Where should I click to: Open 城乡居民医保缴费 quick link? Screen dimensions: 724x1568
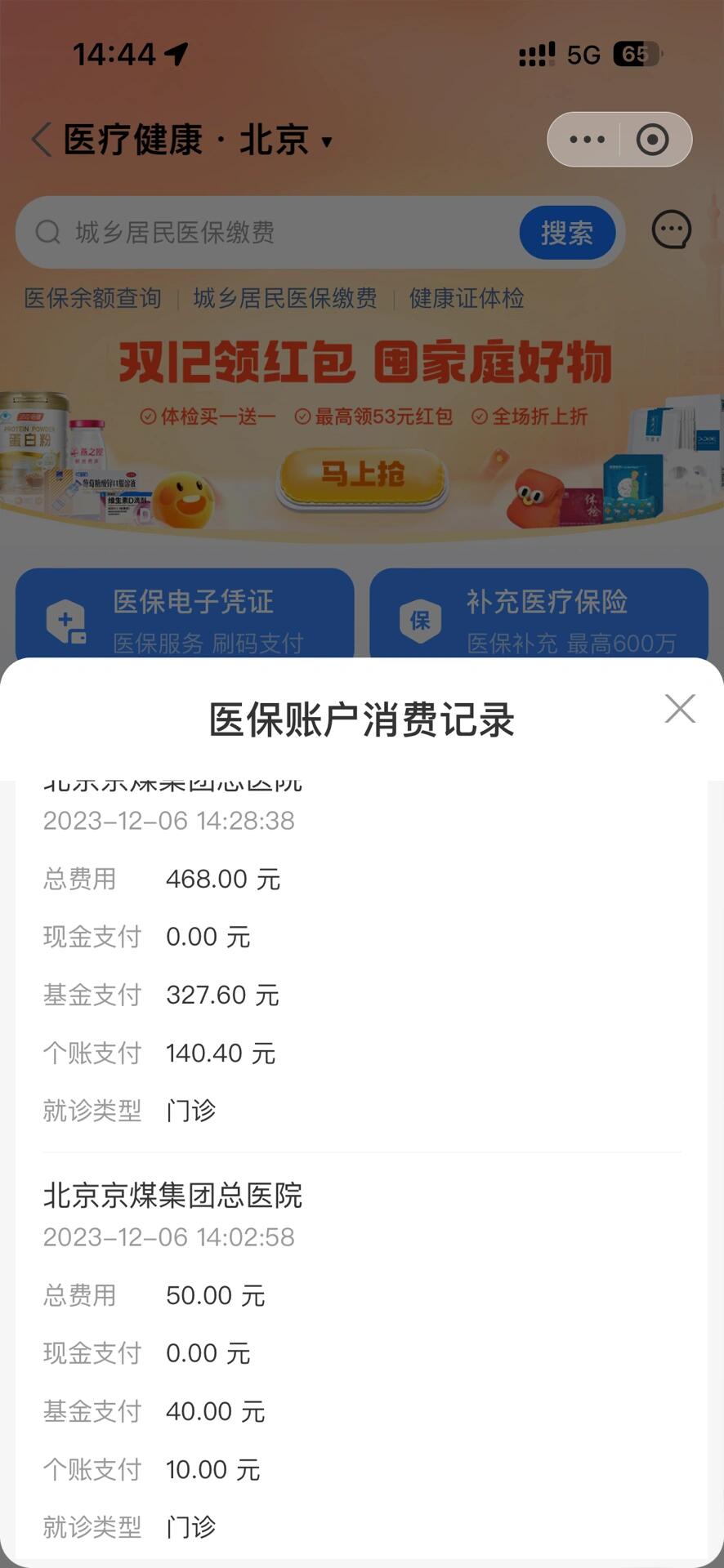click(284, 299)
